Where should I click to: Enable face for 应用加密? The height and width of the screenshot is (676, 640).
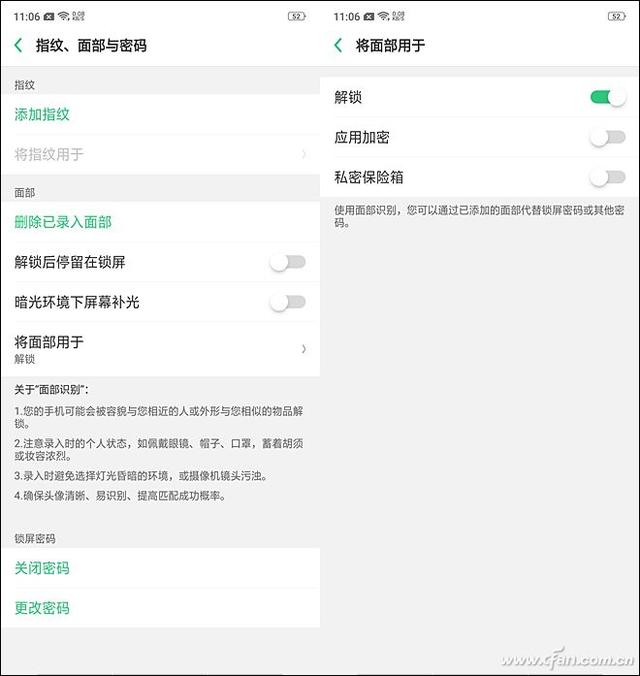(x=608, y=138)
